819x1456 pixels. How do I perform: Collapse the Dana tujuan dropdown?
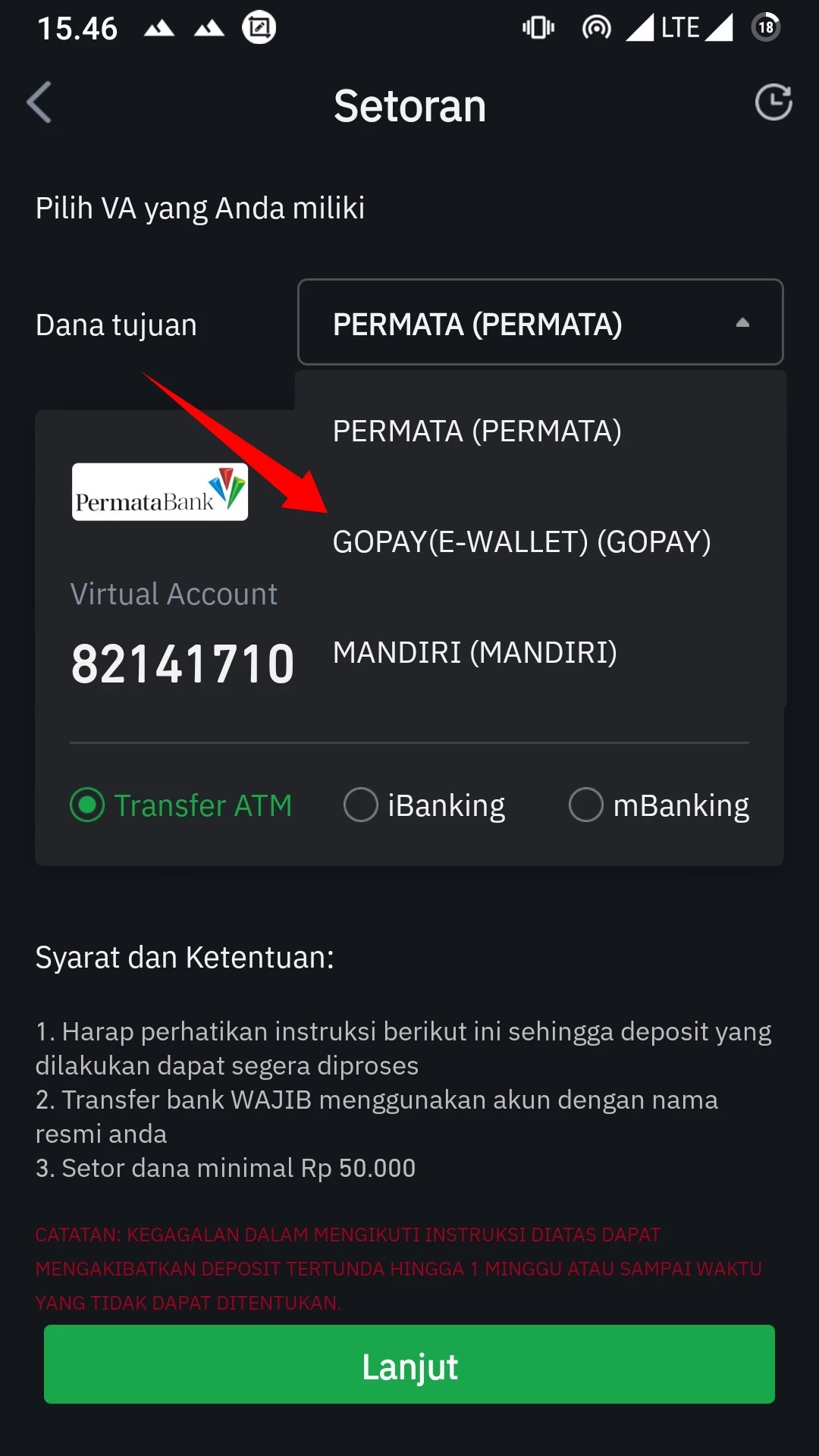743,322
